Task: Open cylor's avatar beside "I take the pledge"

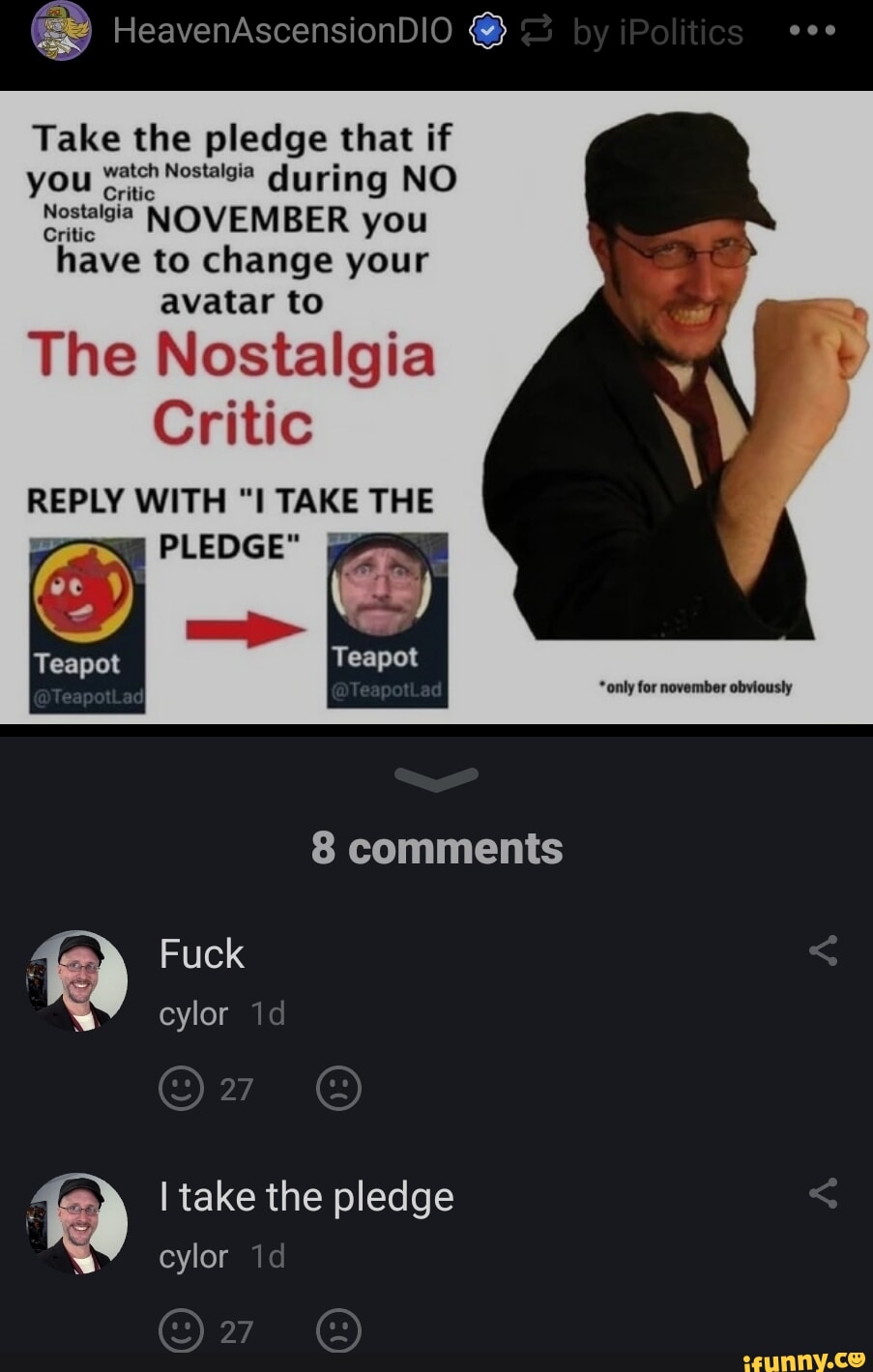Action: pyautogui.click(x=77, y=1223)
